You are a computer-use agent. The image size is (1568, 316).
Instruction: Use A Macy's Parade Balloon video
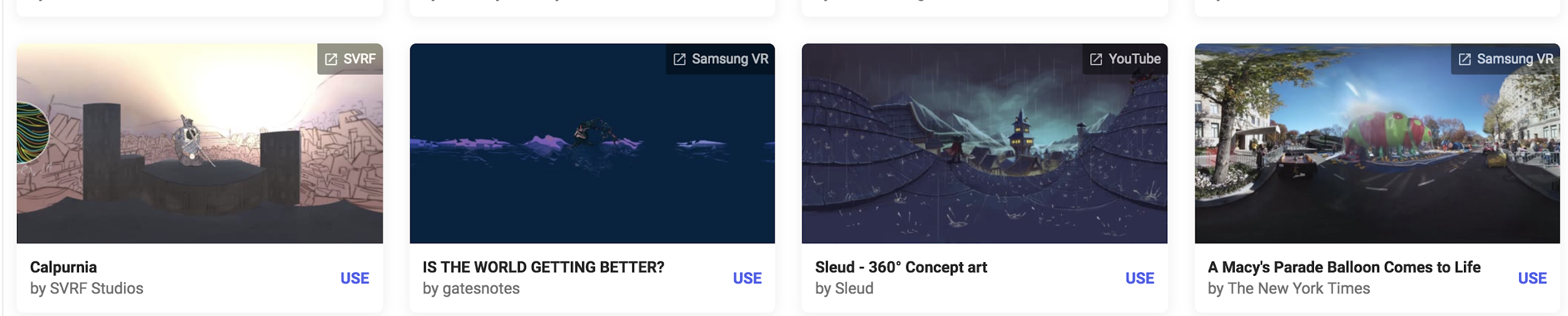pos(1532,278)
